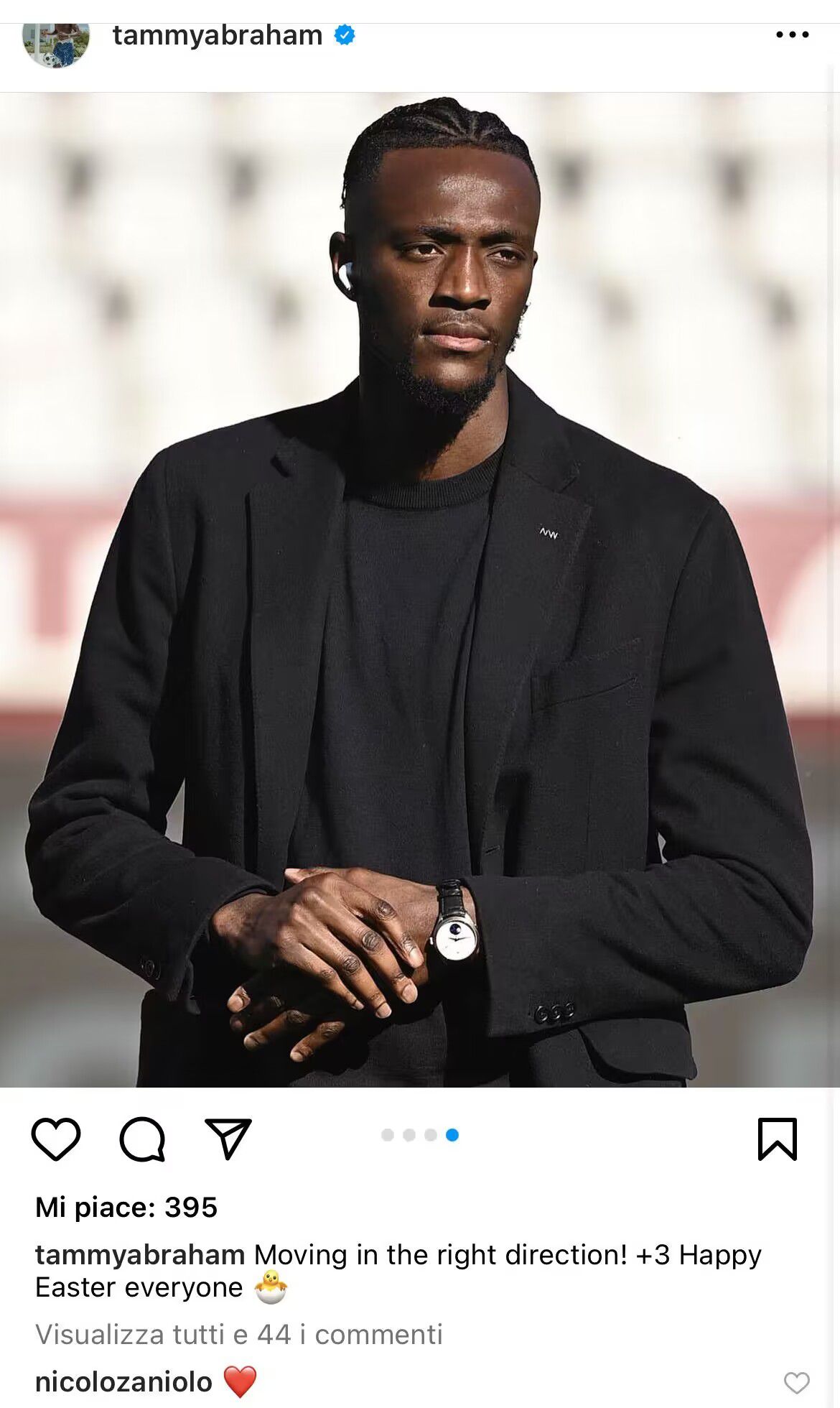Open the three-dot post options menu
Screen dimensions: 840x1408
coord(792,34)
